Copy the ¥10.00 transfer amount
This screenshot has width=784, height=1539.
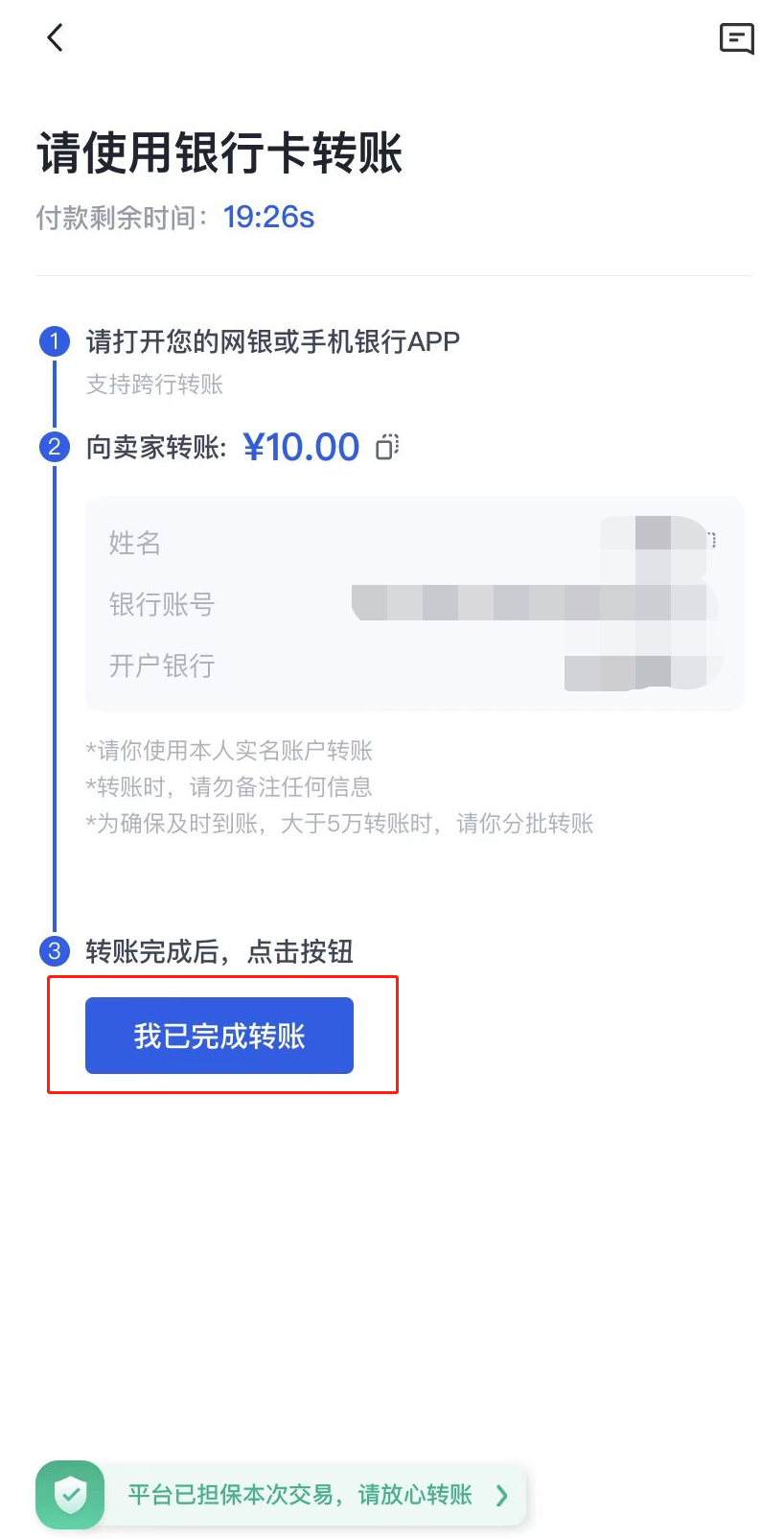pyautogui.click(x=387, y=447)
